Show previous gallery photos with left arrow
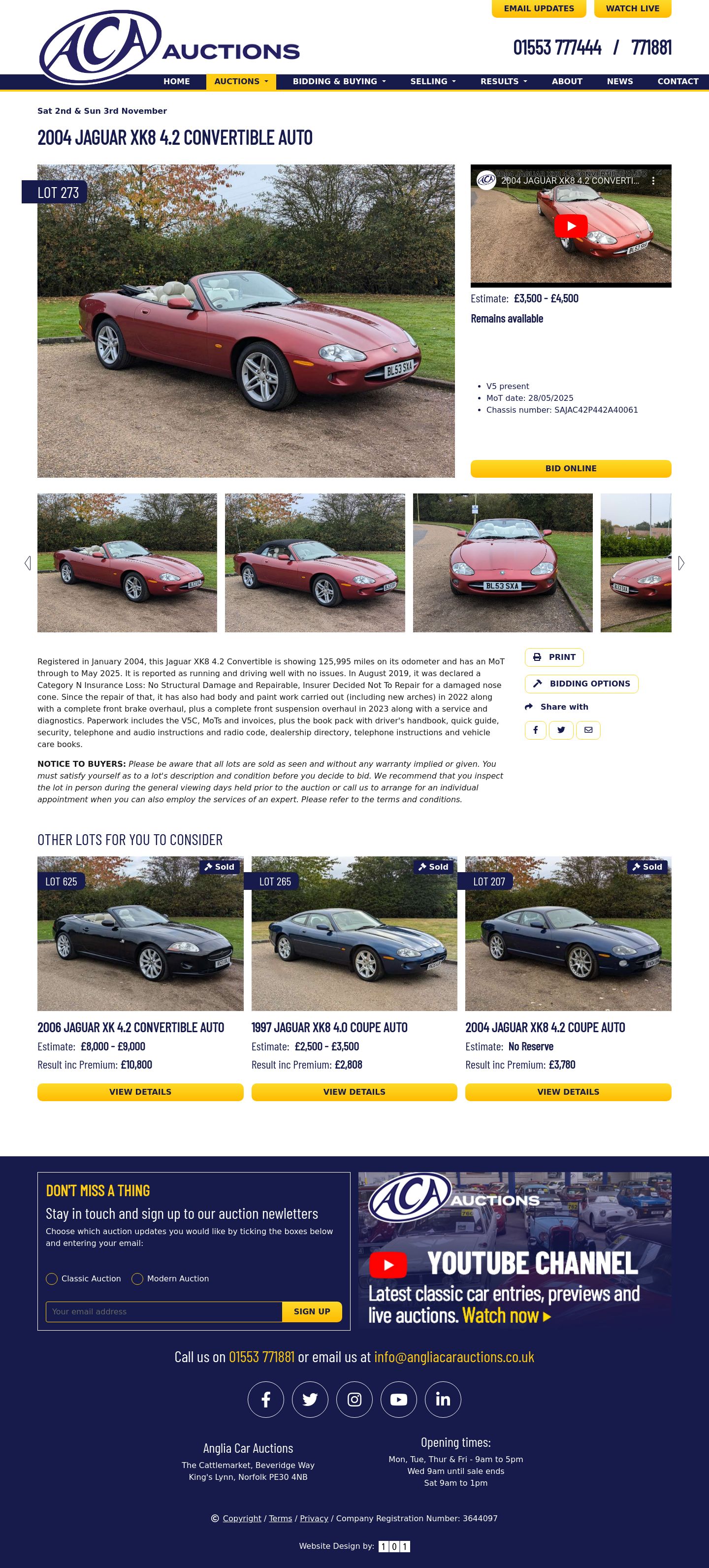Viewport: 709px width, 1568px height. pos(28,563)
